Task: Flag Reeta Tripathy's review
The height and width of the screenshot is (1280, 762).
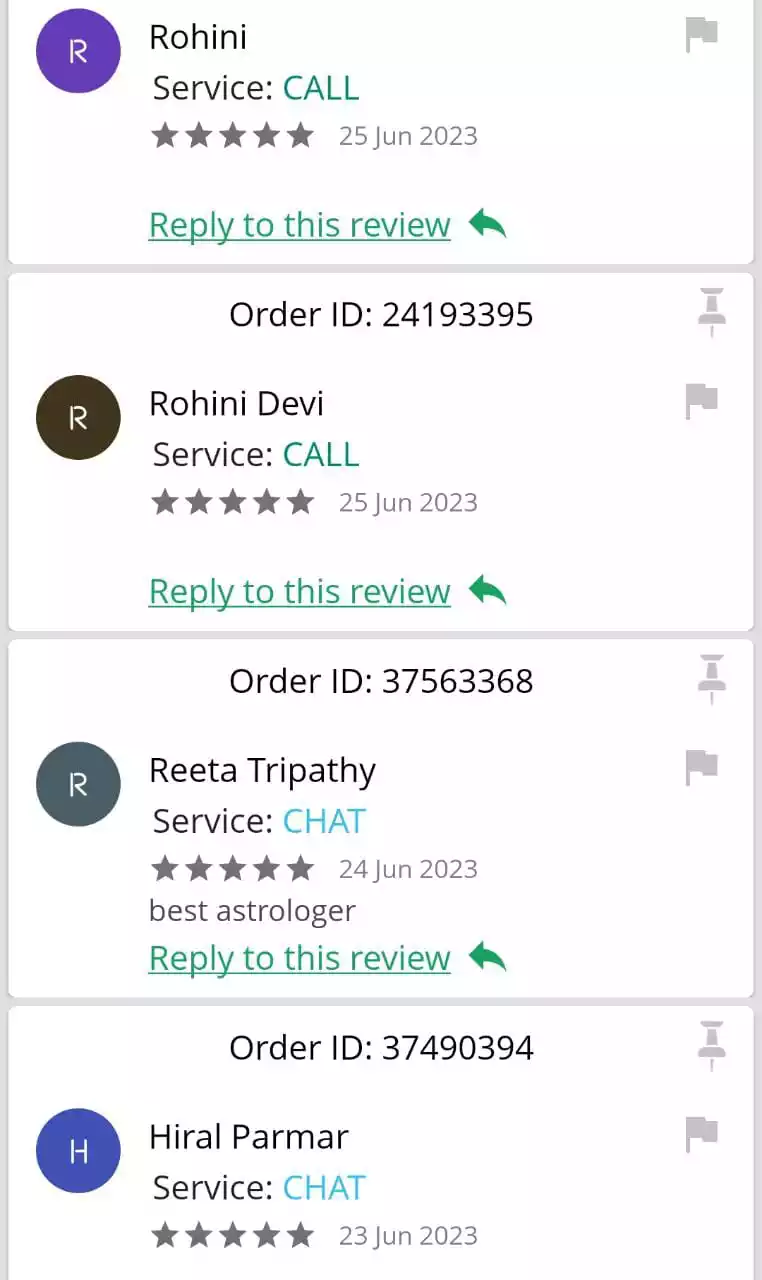Action: 702,768
